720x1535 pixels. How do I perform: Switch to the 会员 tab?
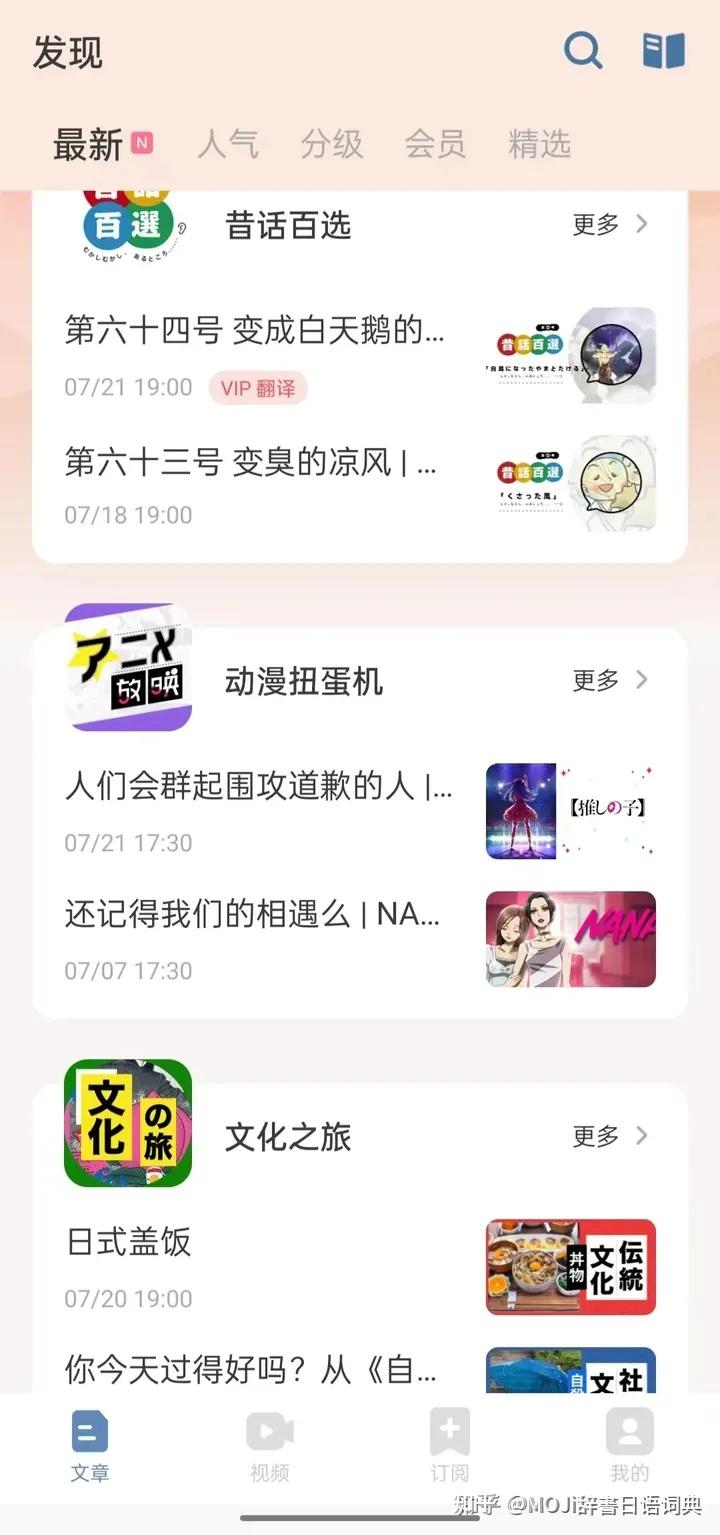click(x=434, y=145)
